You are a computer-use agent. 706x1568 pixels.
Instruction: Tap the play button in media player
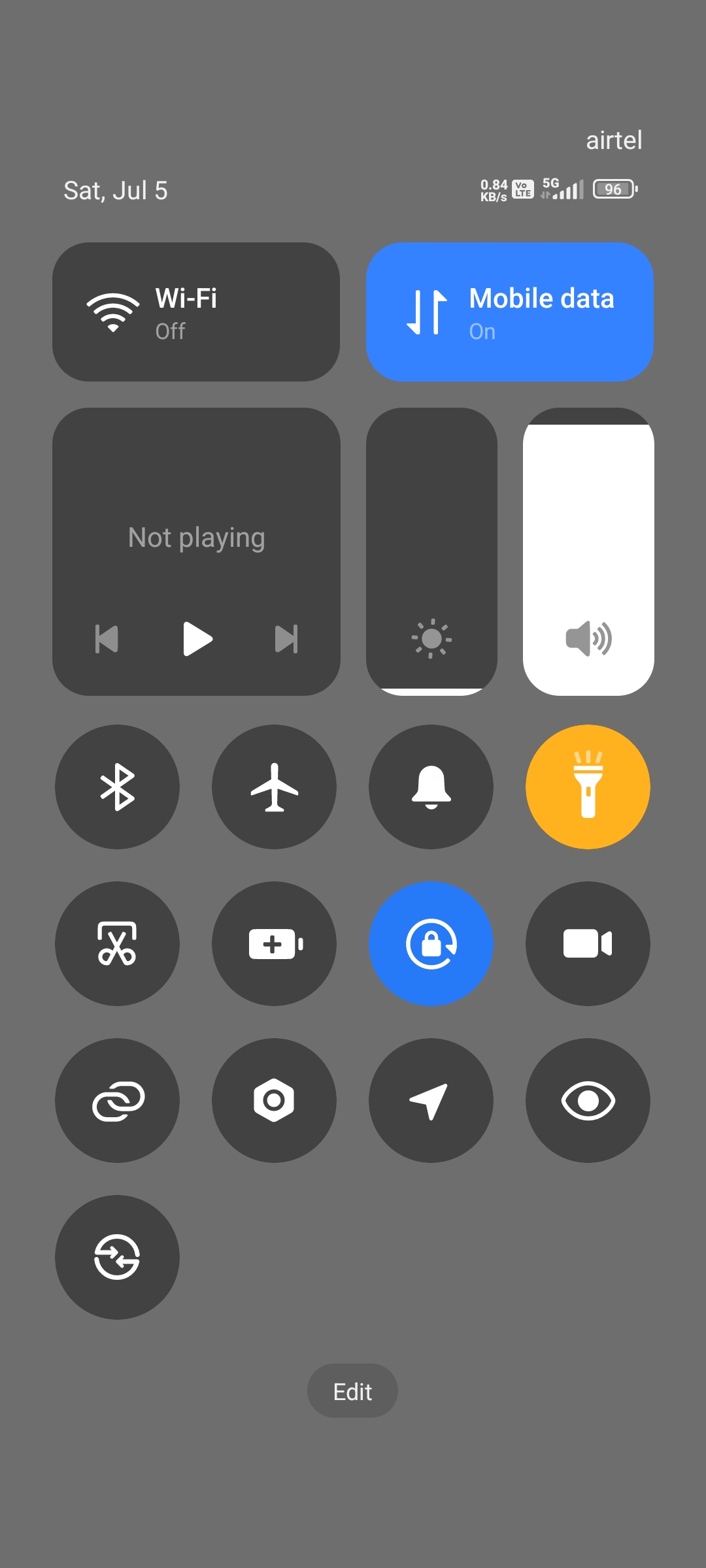pyautogui.click(x=197, y=638)
